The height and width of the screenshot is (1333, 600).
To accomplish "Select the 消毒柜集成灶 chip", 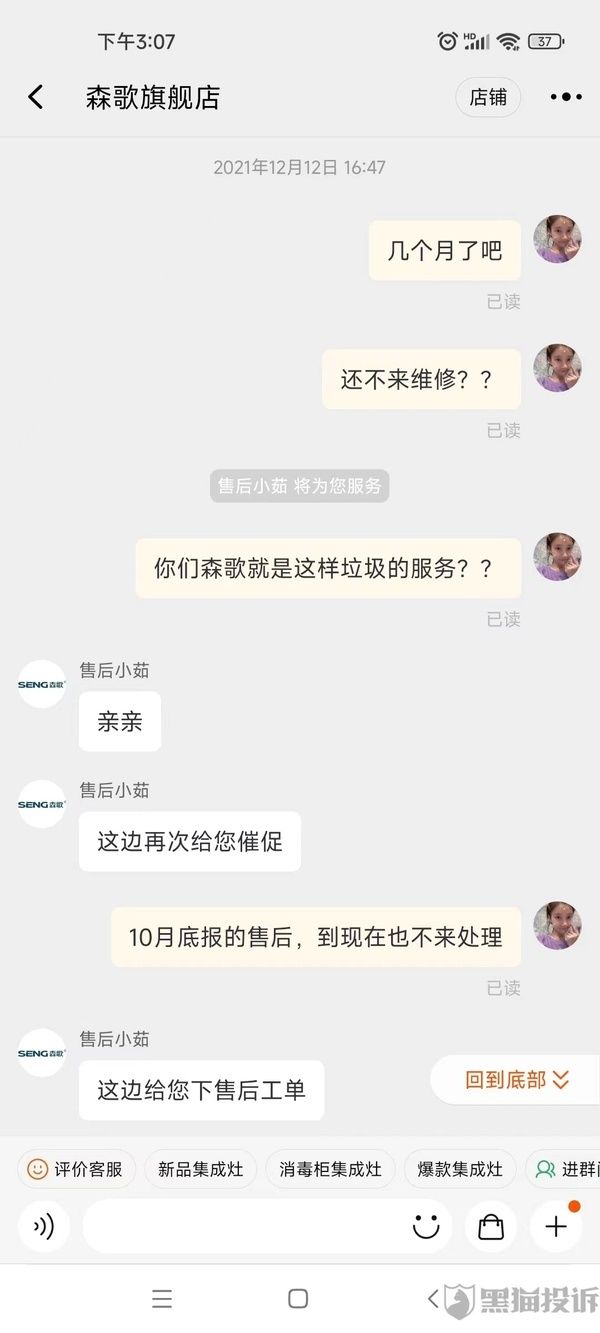I will tap(330, 1169).
